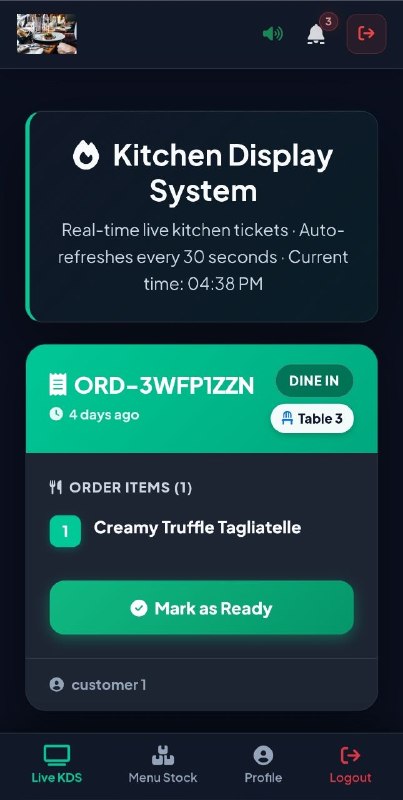Go to the Profile tab
403x800 pixels.
coord(263,764)
